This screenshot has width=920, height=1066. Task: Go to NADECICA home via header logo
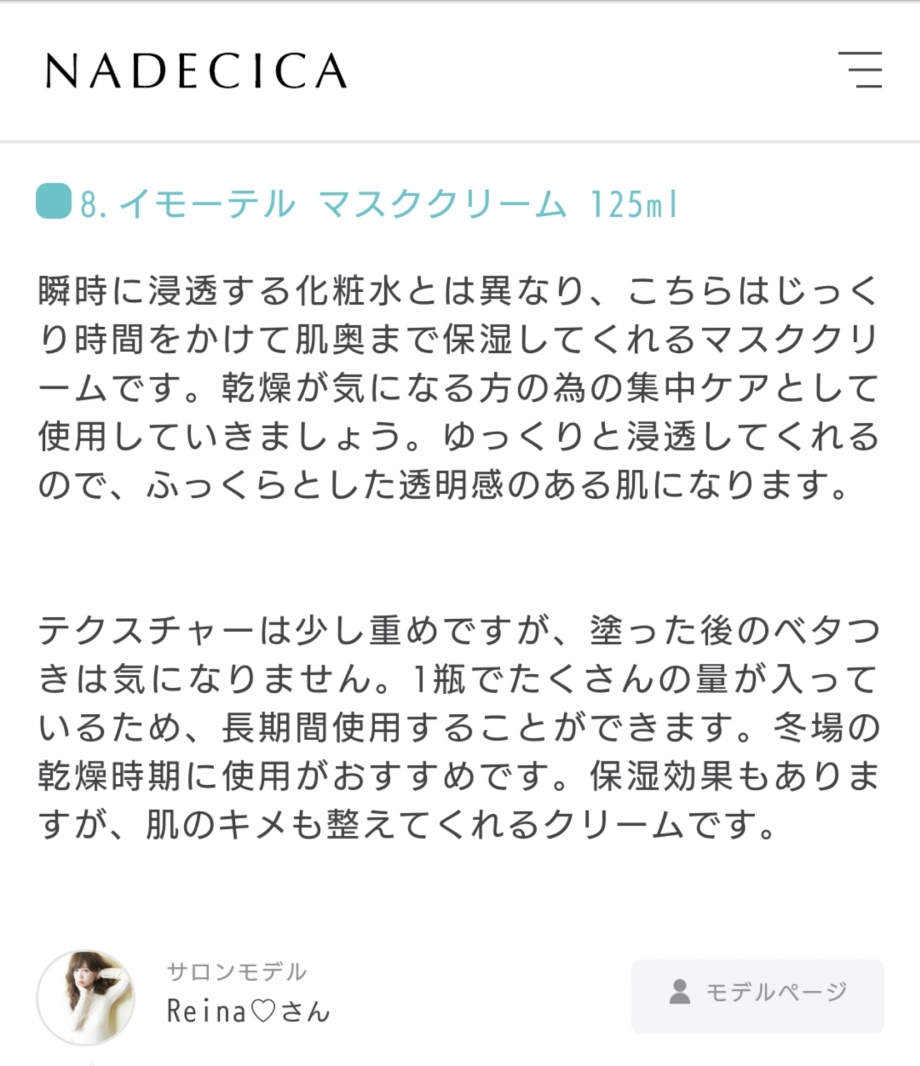(196, 70)
